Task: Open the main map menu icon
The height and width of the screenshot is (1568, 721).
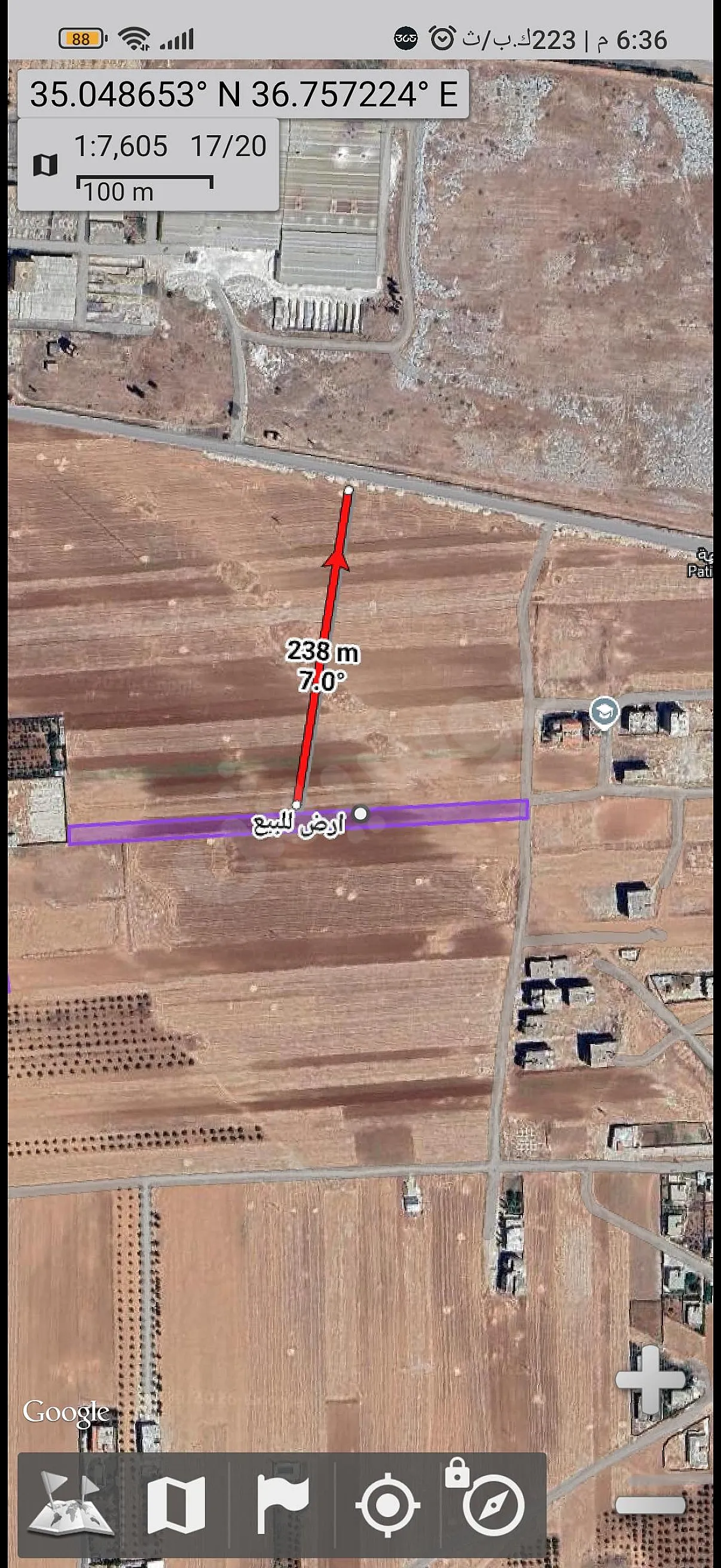Action: (x=70, y=1505)
